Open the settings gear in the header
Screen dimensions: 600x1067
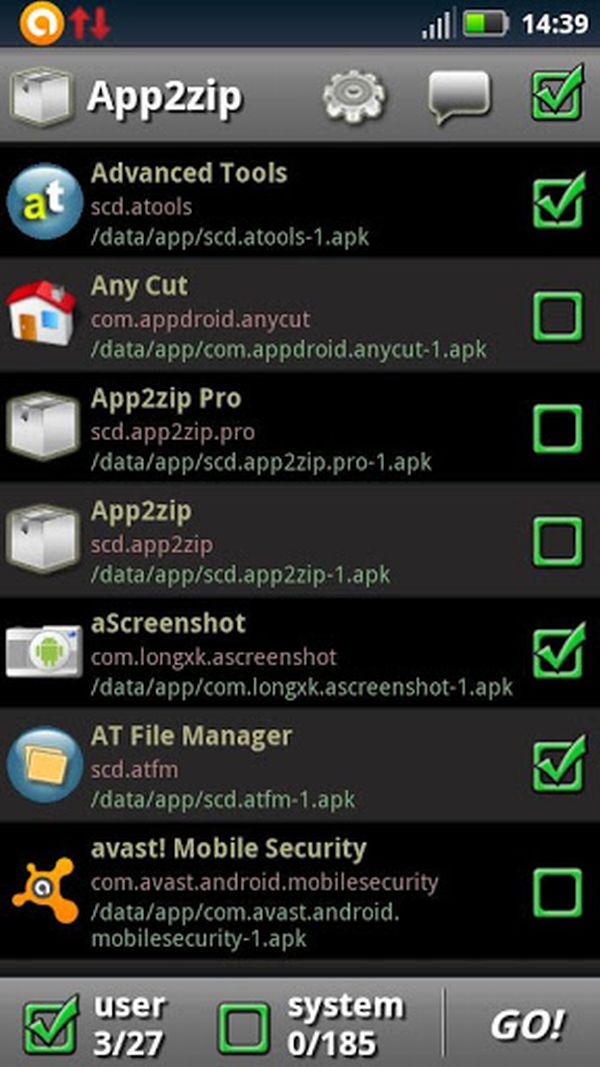354,96
